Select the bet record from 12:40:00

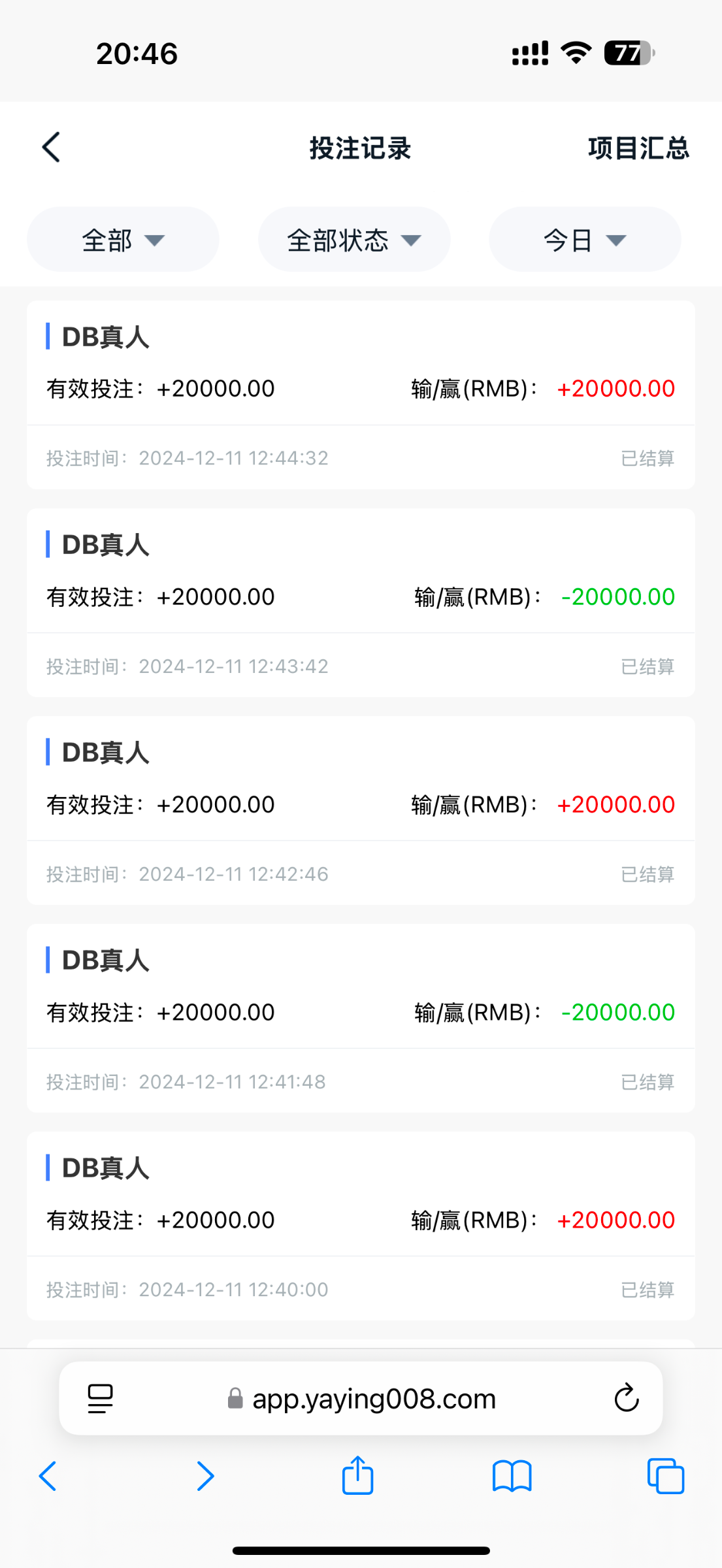click(x=361, y=1226)
